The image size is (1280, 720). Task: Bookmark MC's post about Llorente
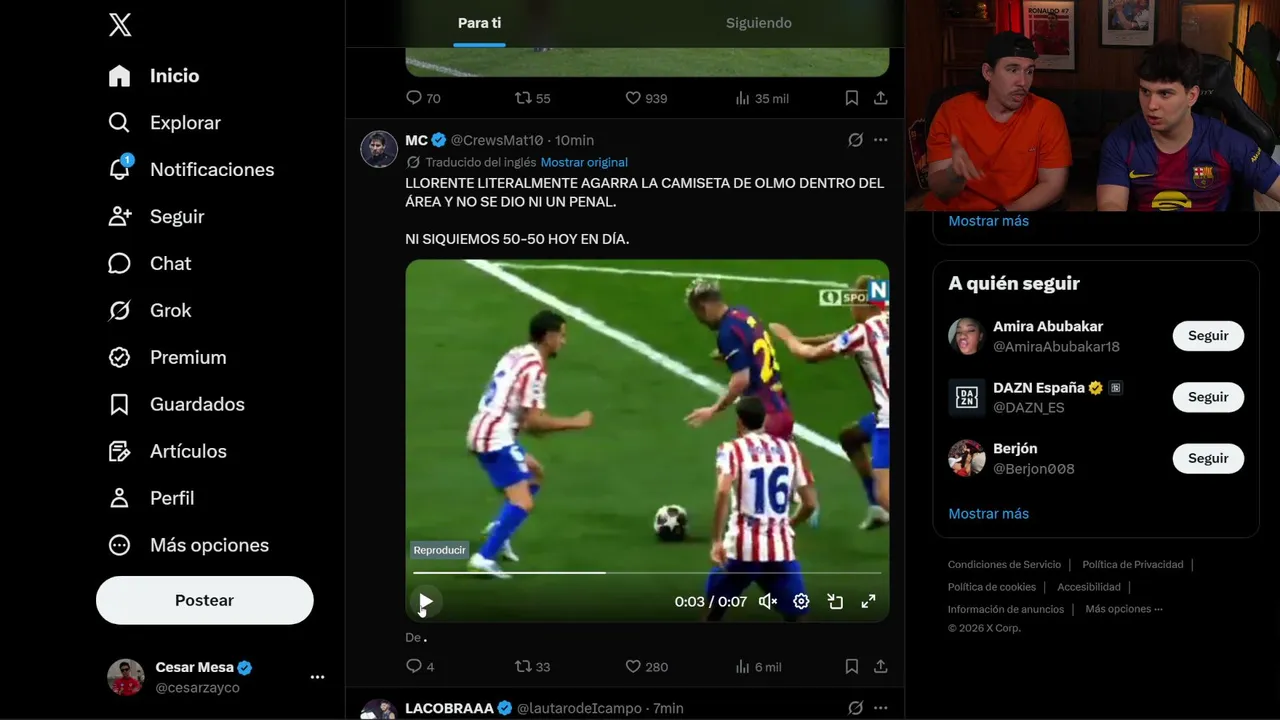(x=851, y=666)
